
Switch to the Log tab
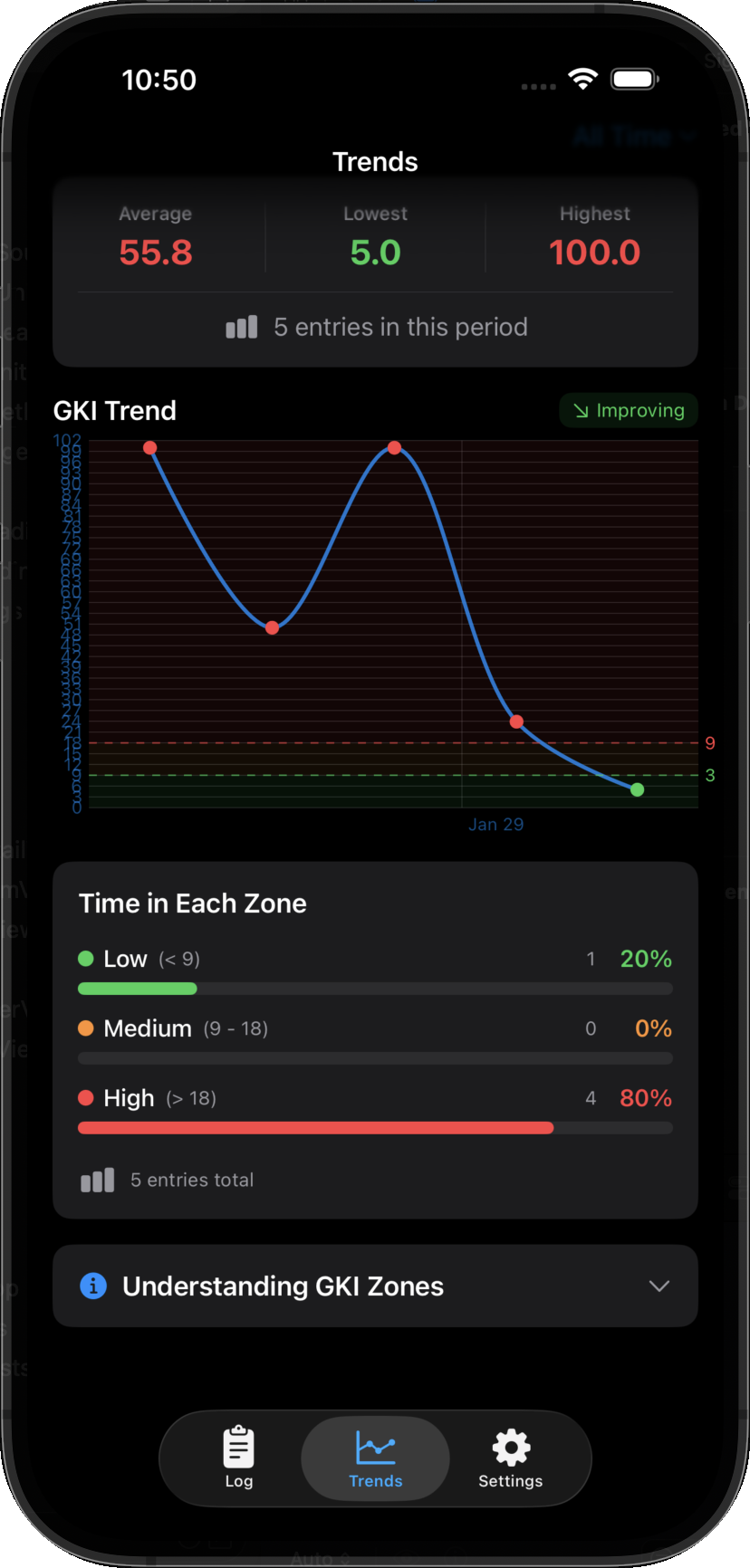click(x=239, y=1457)
